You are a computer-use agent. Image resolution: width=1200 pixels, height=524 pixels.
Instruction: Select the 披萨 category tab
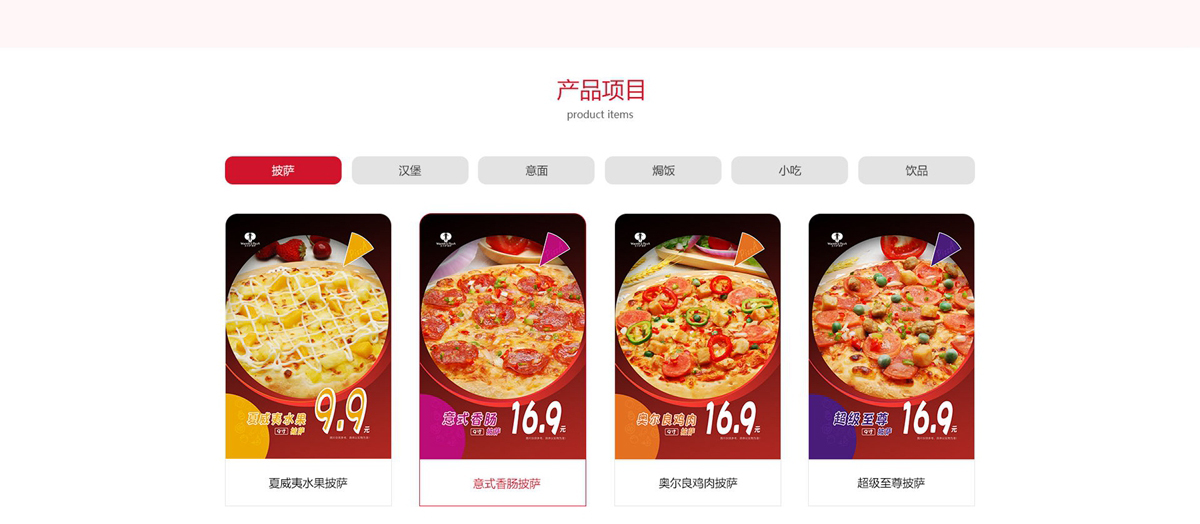pyautogui.click(x=283, y=170)
